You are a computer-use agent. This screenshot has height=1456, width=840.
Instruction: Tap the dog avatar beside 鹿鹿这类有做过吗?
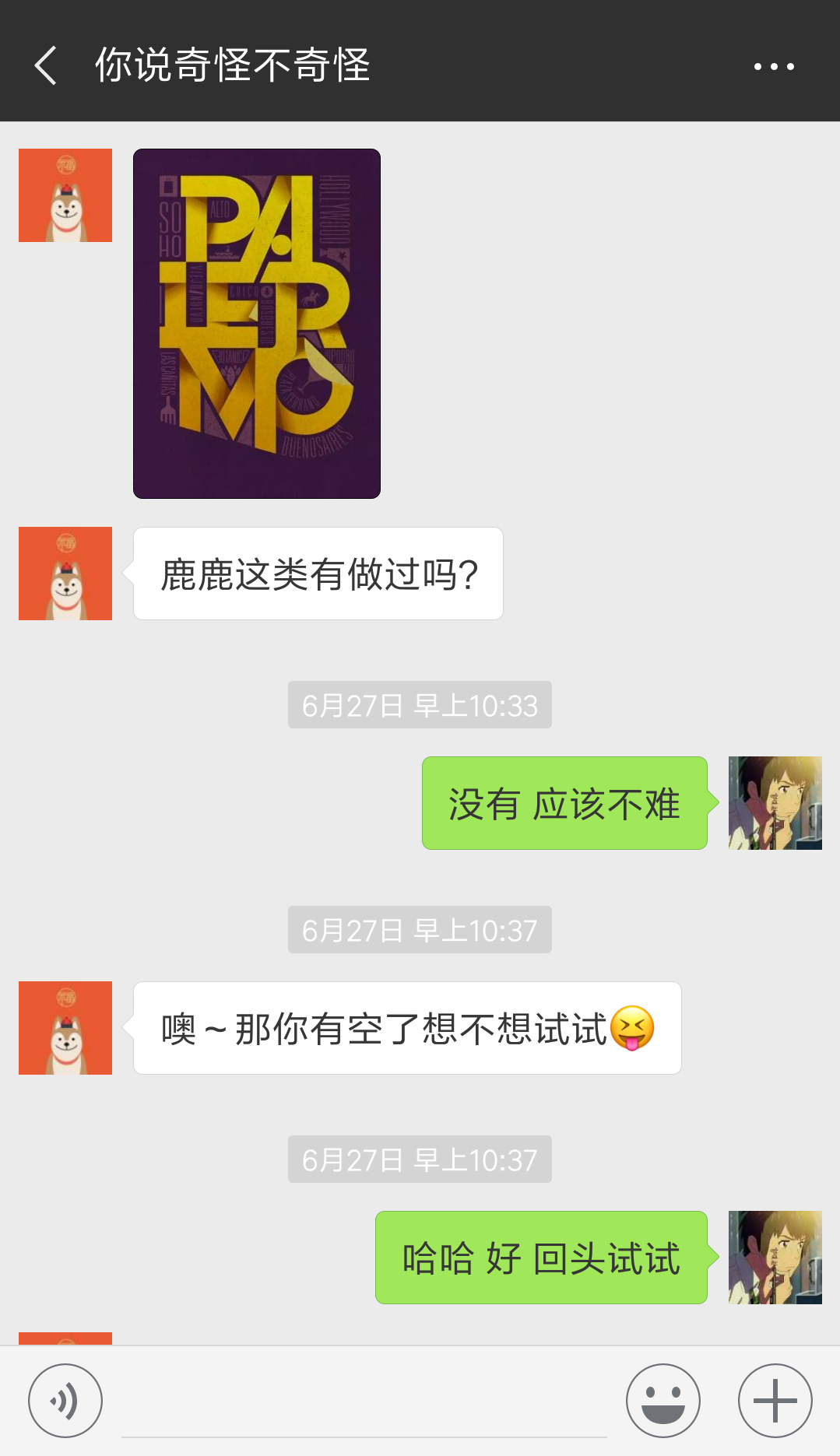point(65,574)
